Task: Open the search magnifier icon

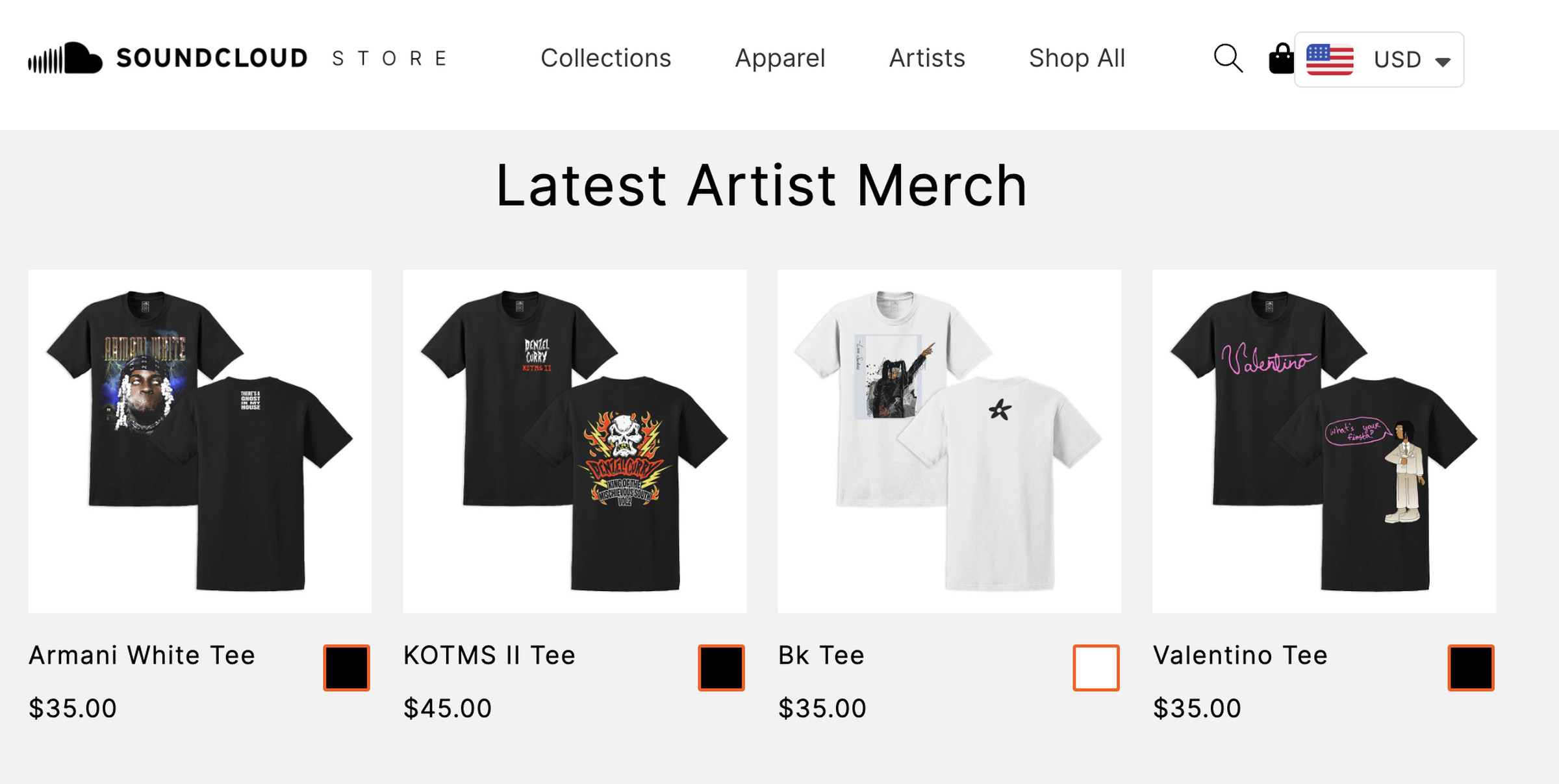Action: pos(1228,58)
